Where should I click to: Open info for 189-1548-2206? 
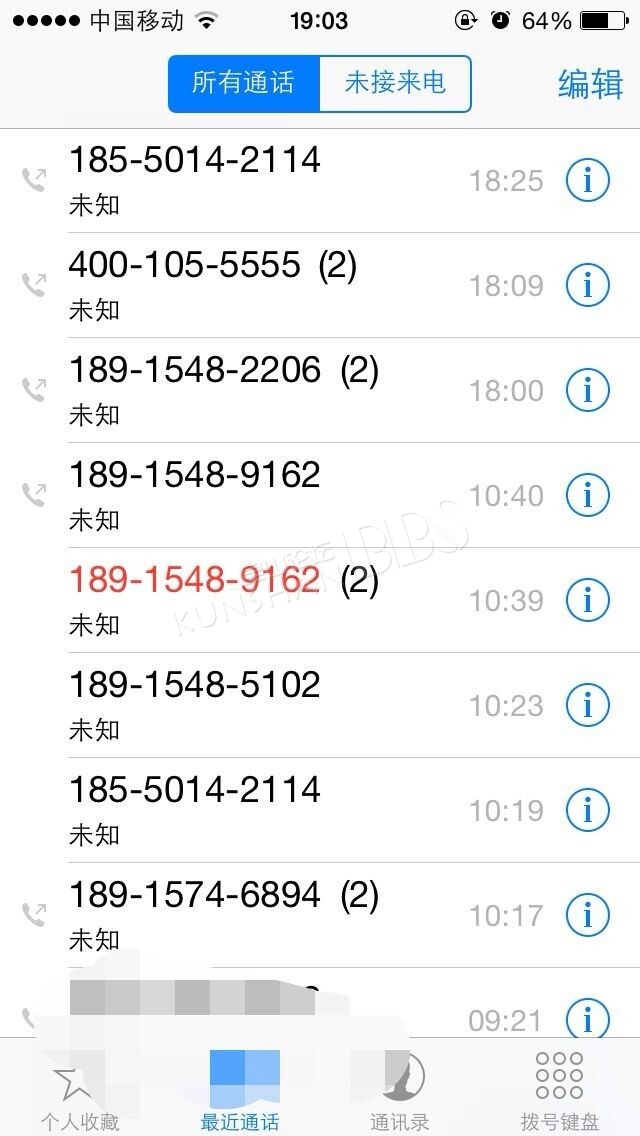click(588, 390)
